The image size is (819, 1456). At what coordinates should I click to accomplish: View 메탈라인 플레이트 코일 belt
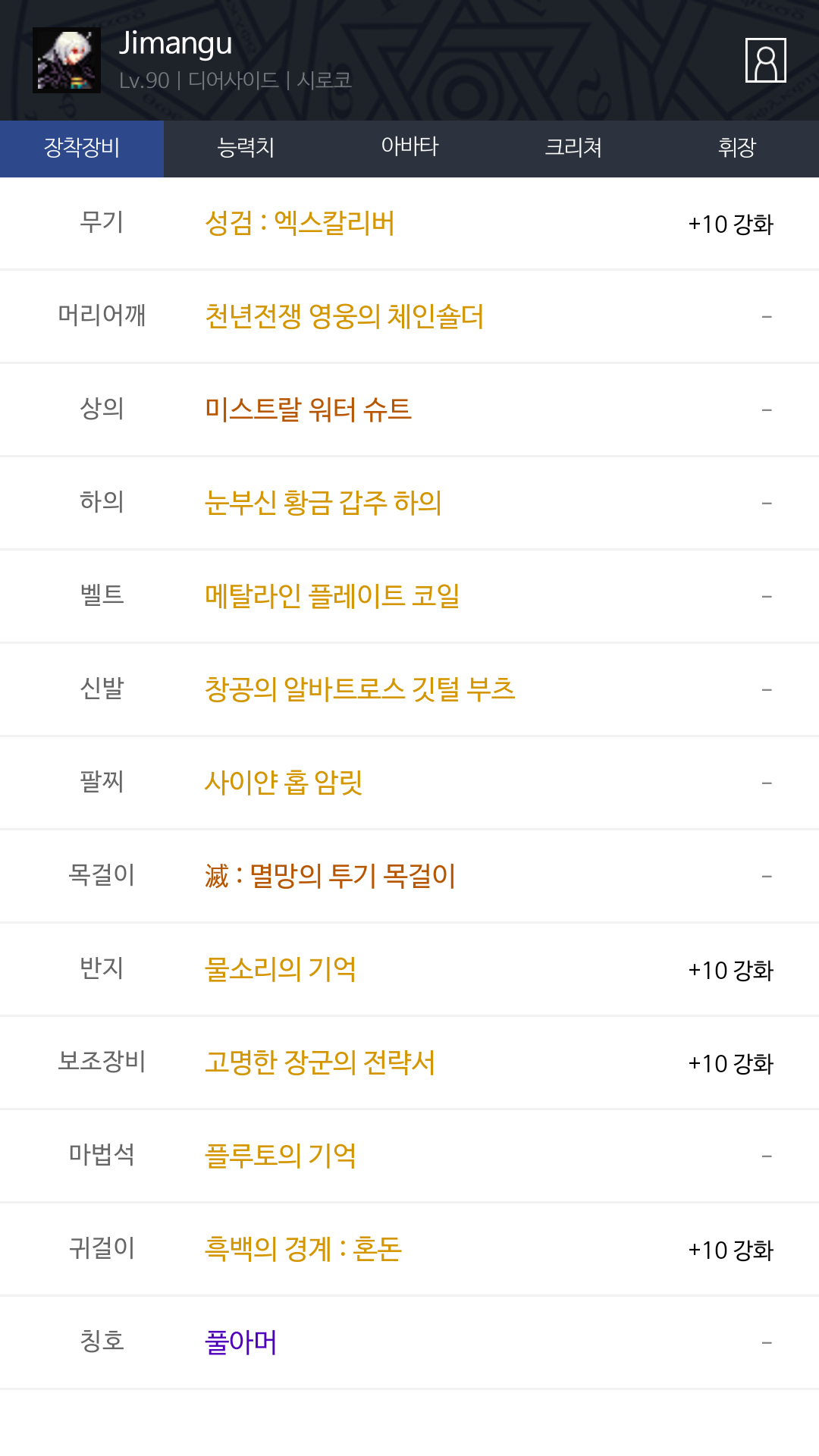point(332,597)
